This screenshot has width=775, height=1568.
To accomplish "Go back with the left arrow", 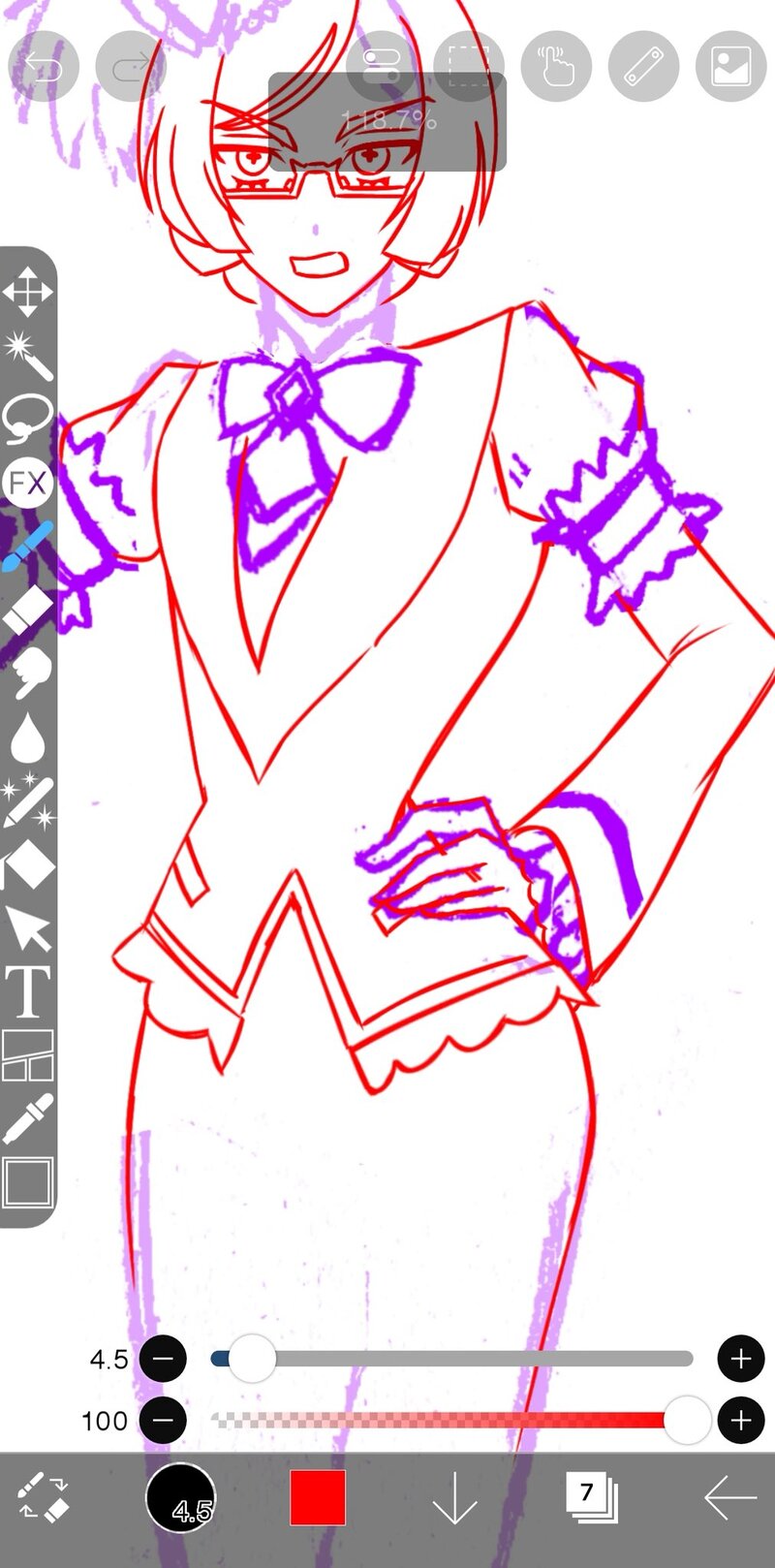I will [730, 1498].
